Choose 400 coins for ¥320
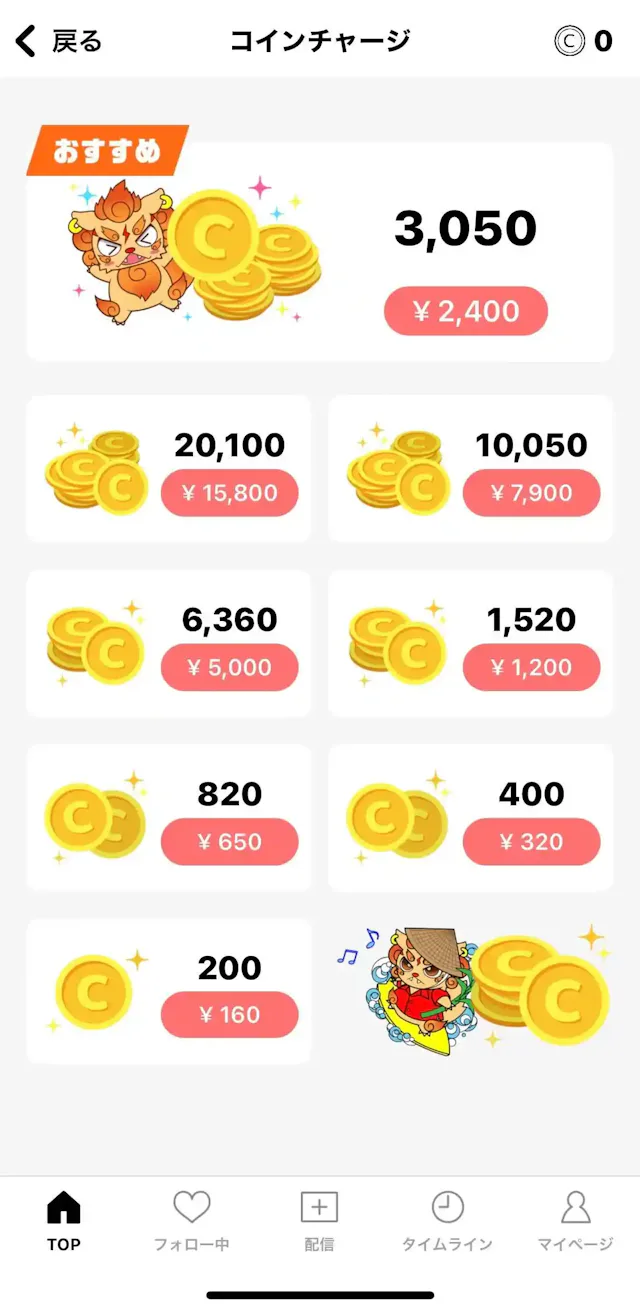This screenshot has height=1312, width=640. pyautogui.click(x=531, y=841)
